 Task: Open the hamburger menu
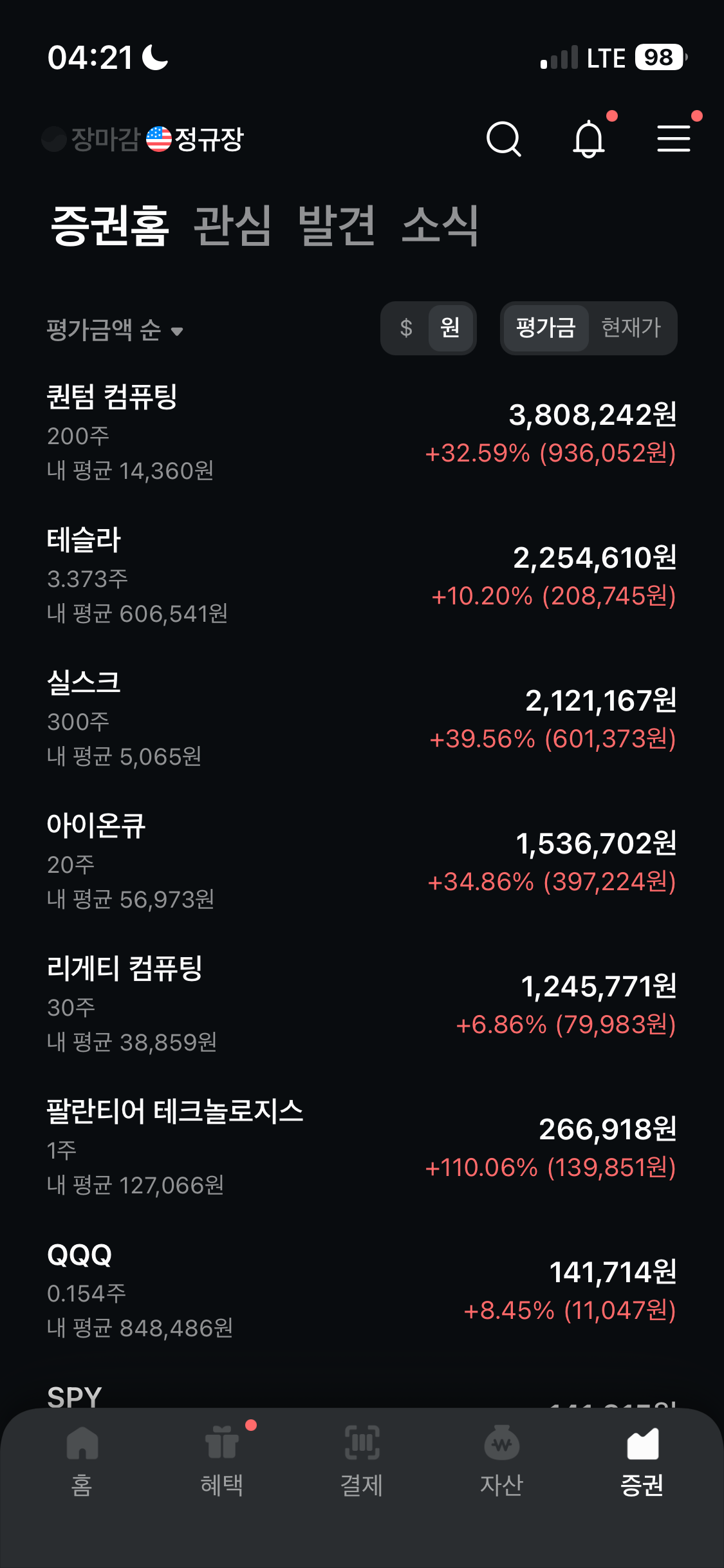coord(674,138)
